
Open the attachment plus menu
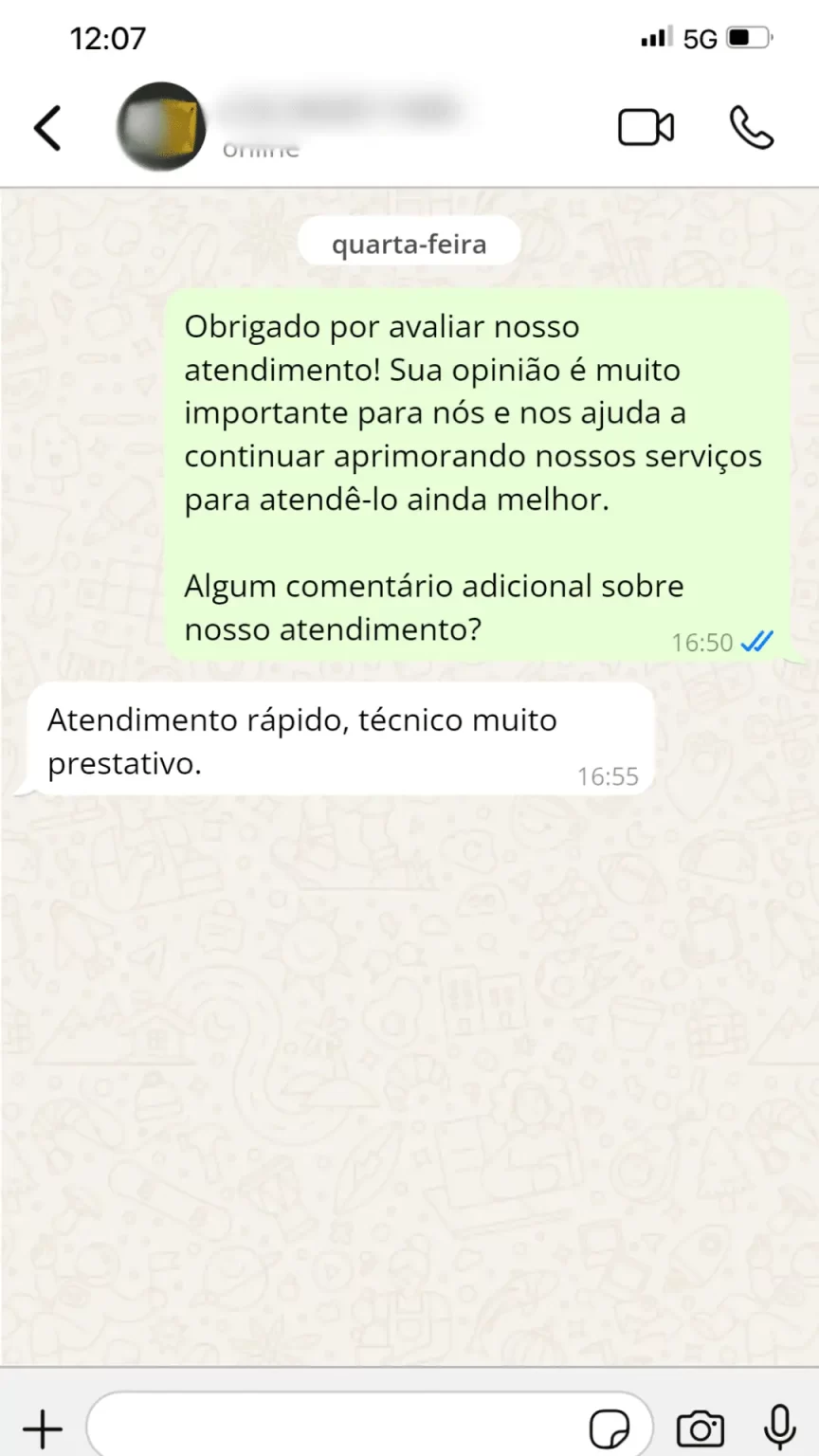pyautogui.click(x=42, y=1428)
